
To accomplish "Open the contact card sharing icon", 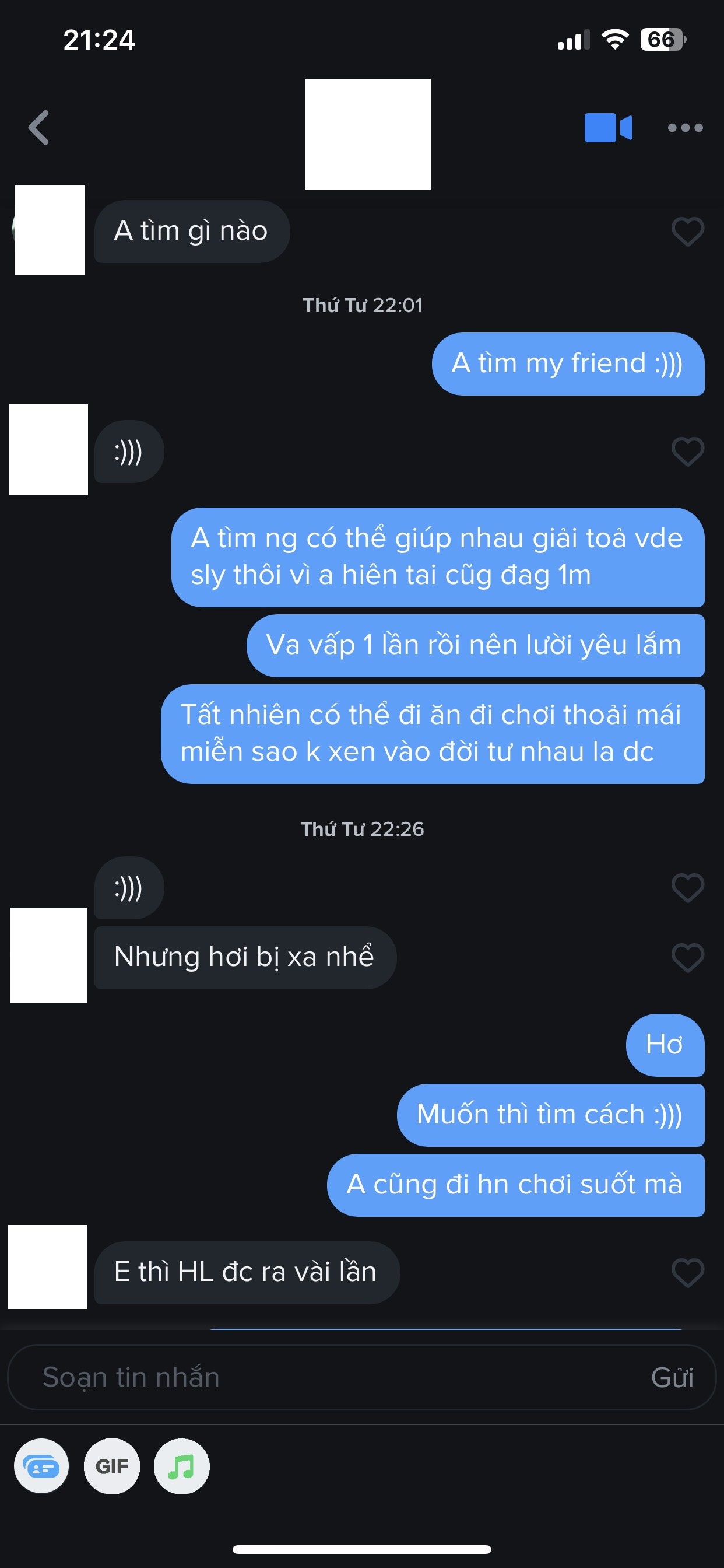I will click(x=41, y=1466).
